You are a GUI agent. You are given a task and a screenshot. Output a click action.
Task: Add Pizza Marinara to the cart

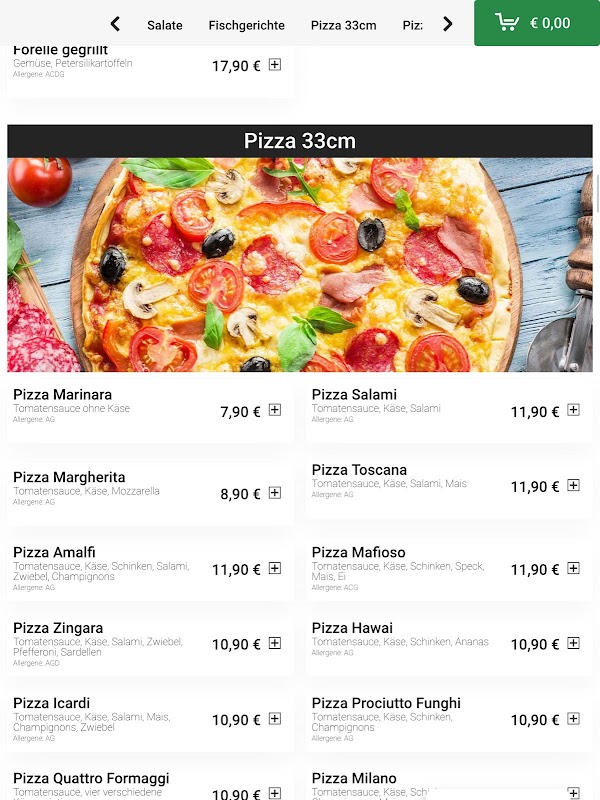[x=275, y=410]
